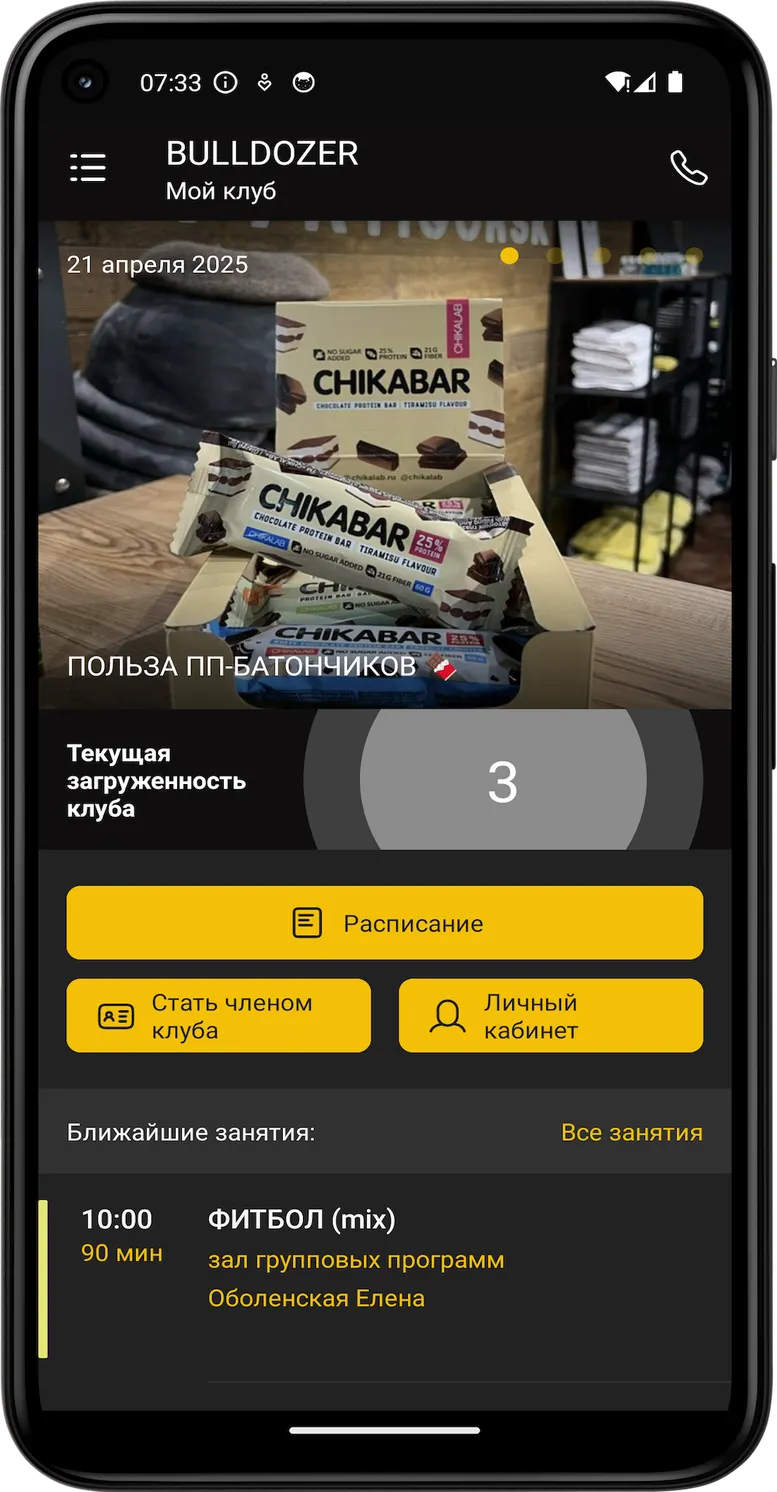Tap Стать членом клуба
777x1492 pixels.
(219, 1016)
